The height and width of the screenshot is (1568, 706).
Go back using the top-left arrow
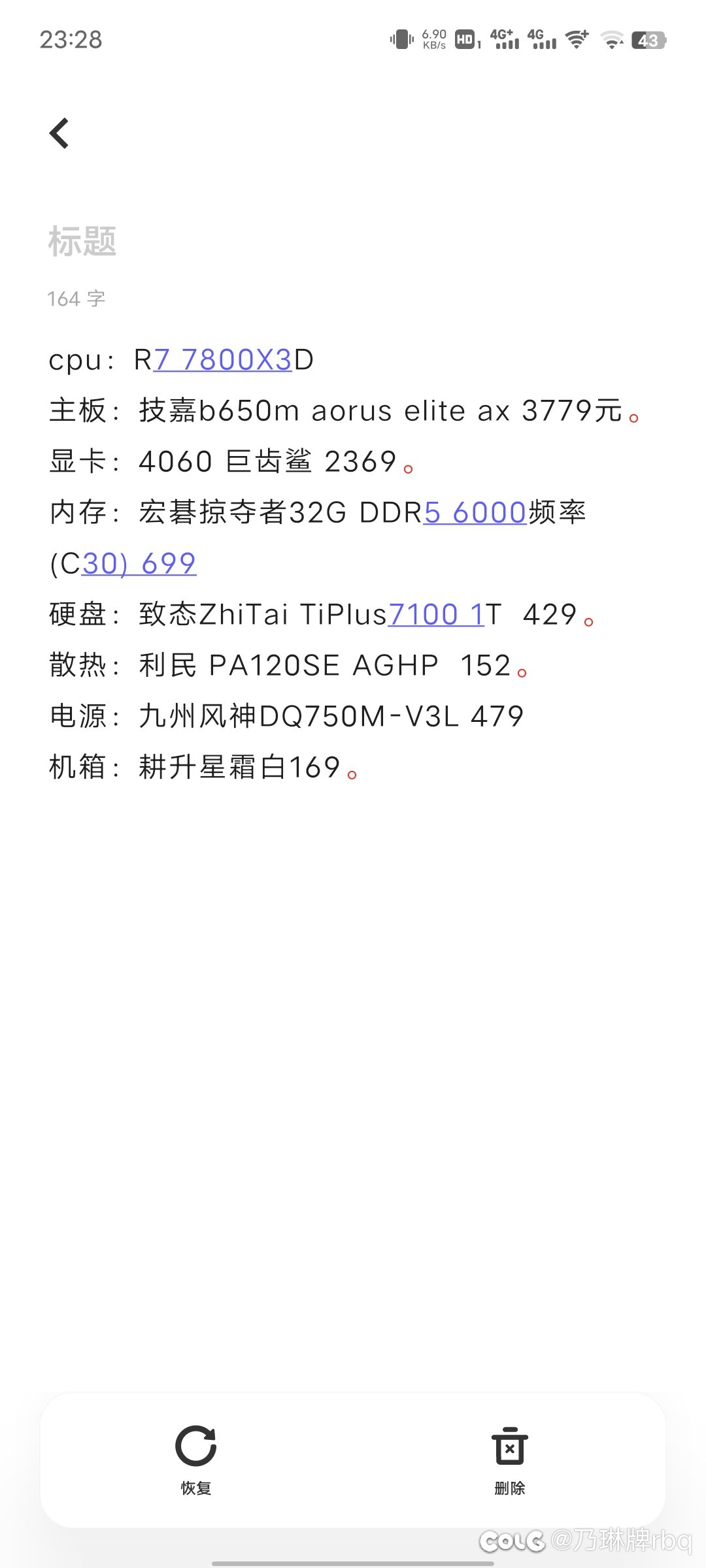point(59,133)
